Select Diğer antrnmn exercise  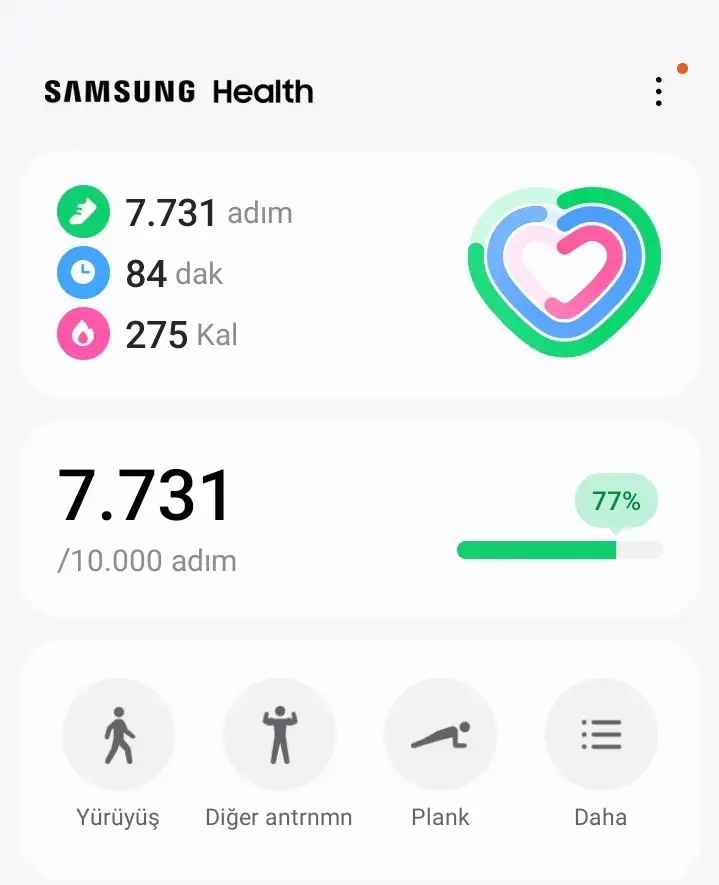pos(279,737)
